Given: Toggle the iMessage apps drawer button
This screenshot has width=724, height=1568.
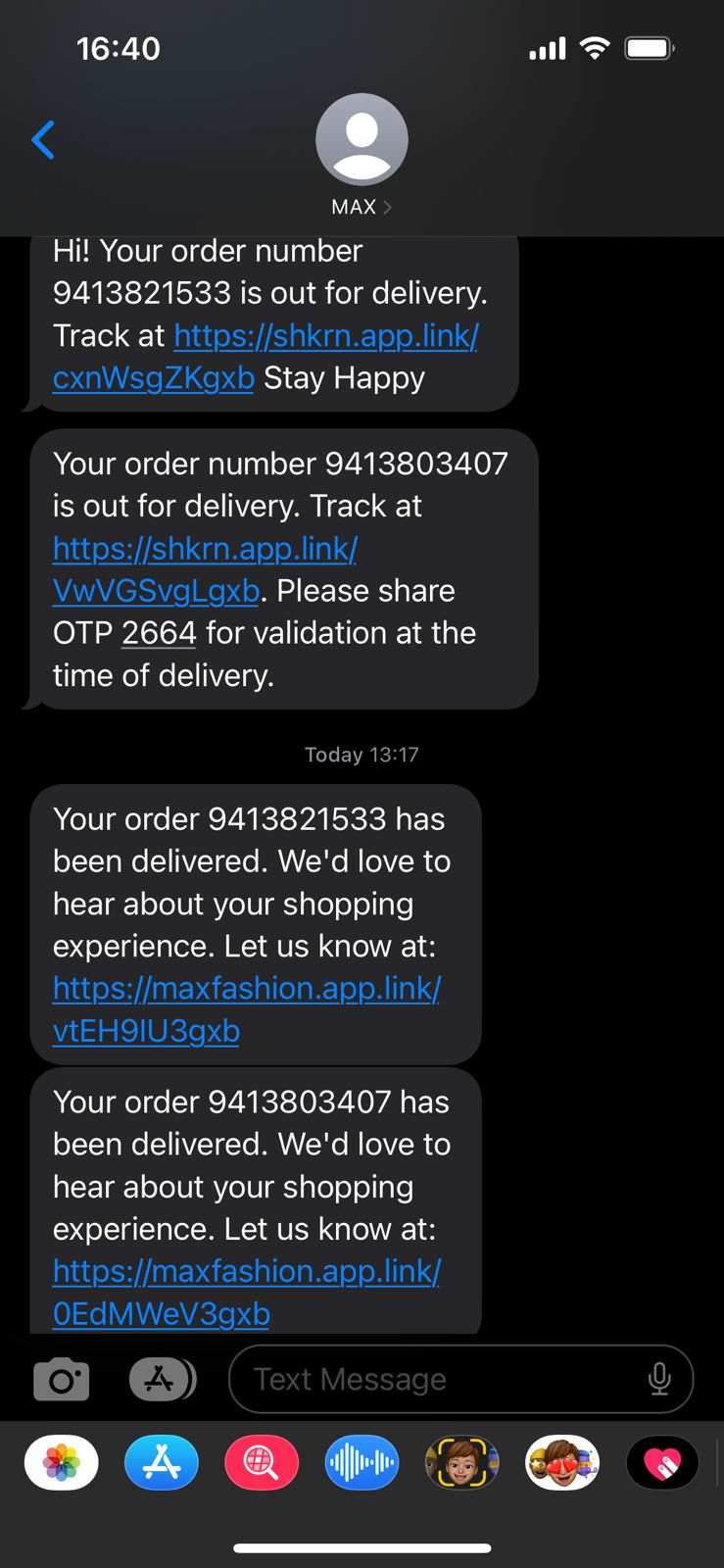Looking at the screenshot, I should (163, 1380).
